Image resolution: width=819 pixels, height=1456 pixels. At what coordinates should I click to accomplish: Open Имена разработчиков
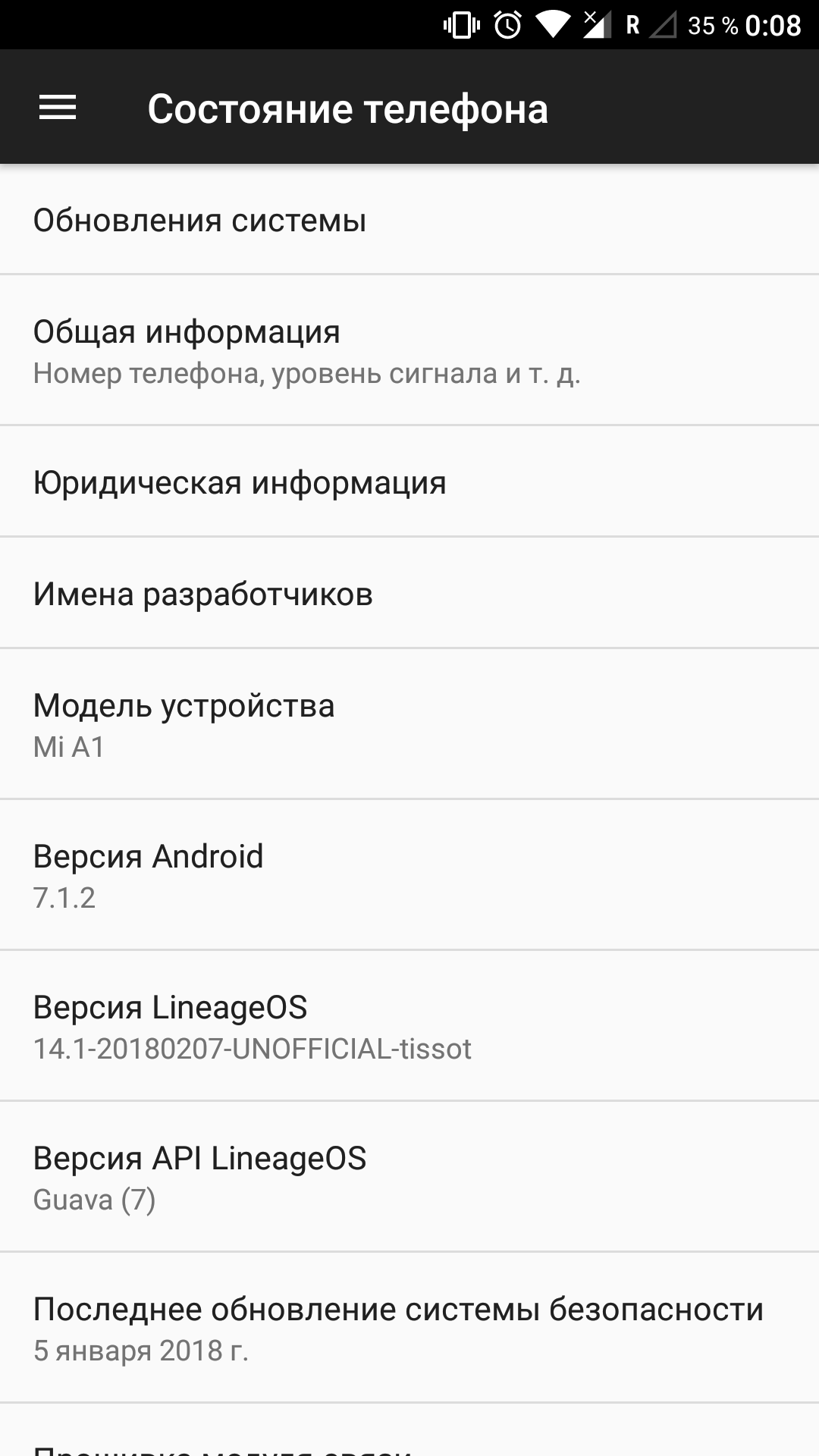point(409,594)
